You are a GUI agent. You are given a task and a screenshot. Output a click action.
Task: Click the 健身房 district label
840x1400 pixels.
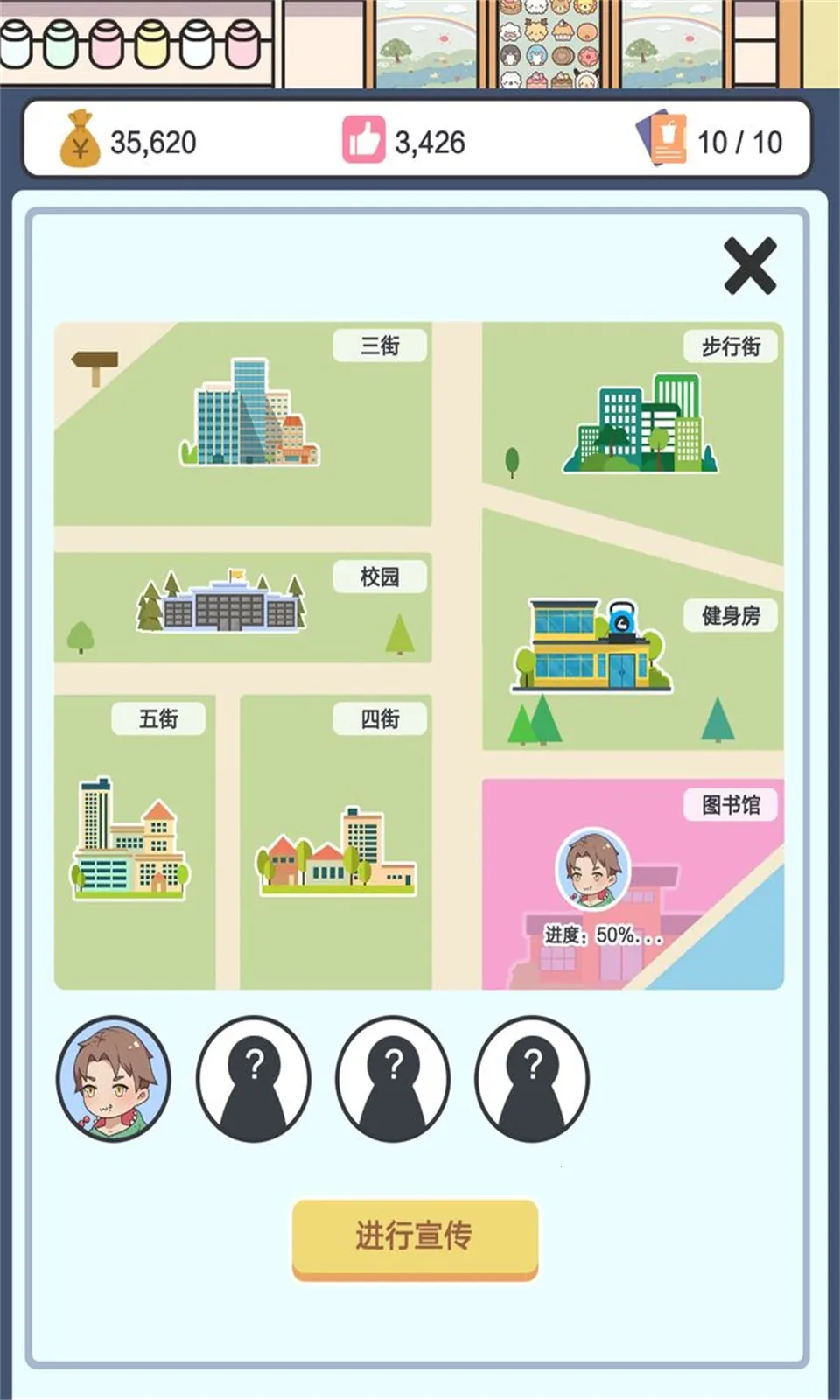(729, 618)
